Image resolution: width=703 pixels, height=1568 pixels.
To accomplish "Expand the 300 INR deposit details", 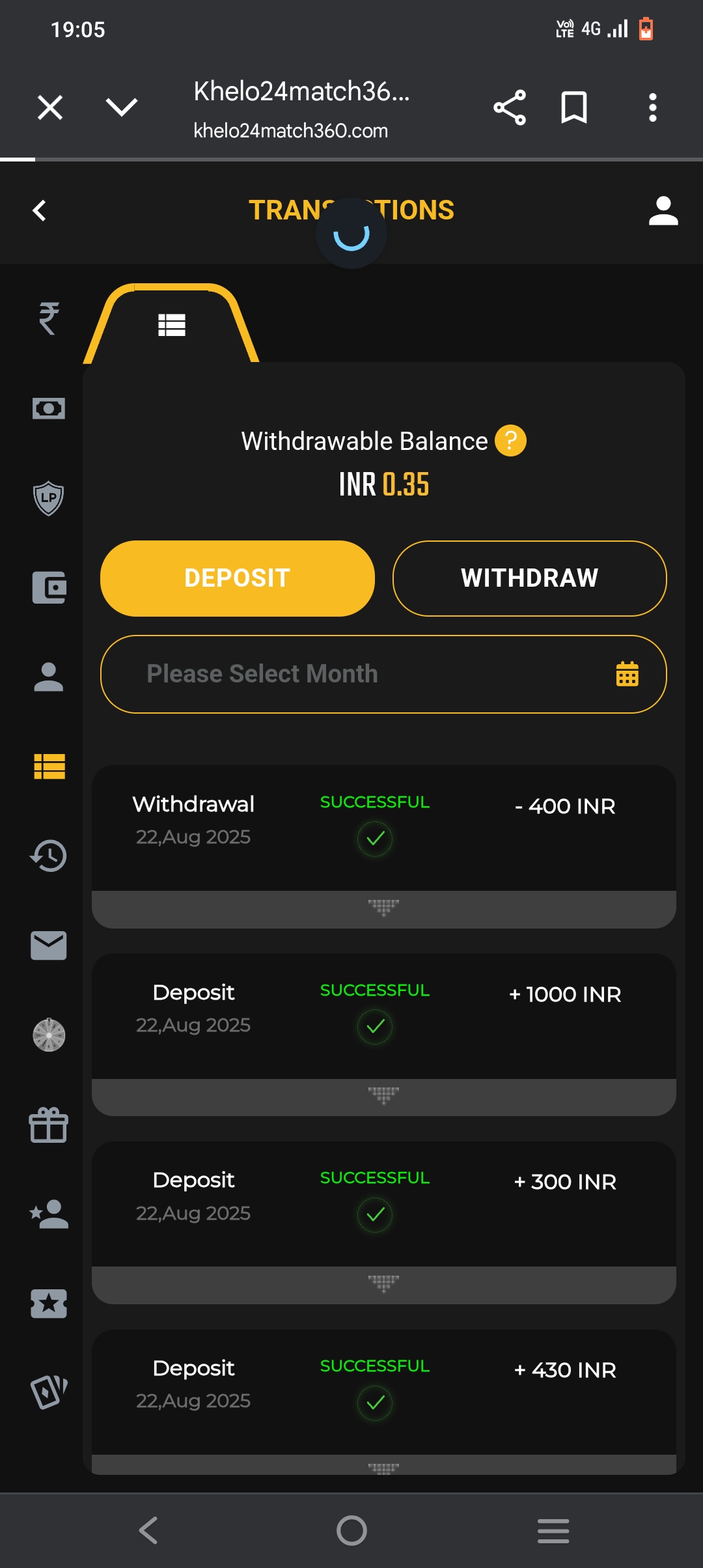I will (383, 1284).
